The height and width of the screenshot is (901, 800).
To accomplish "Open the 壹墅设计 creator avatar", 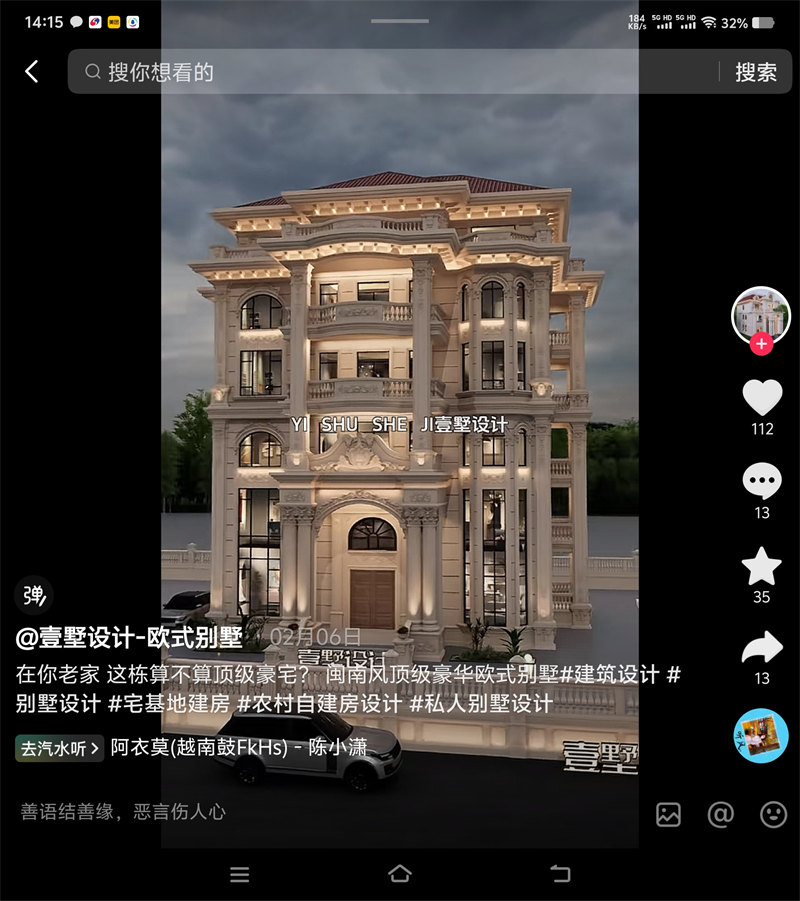I will [761, 314].
